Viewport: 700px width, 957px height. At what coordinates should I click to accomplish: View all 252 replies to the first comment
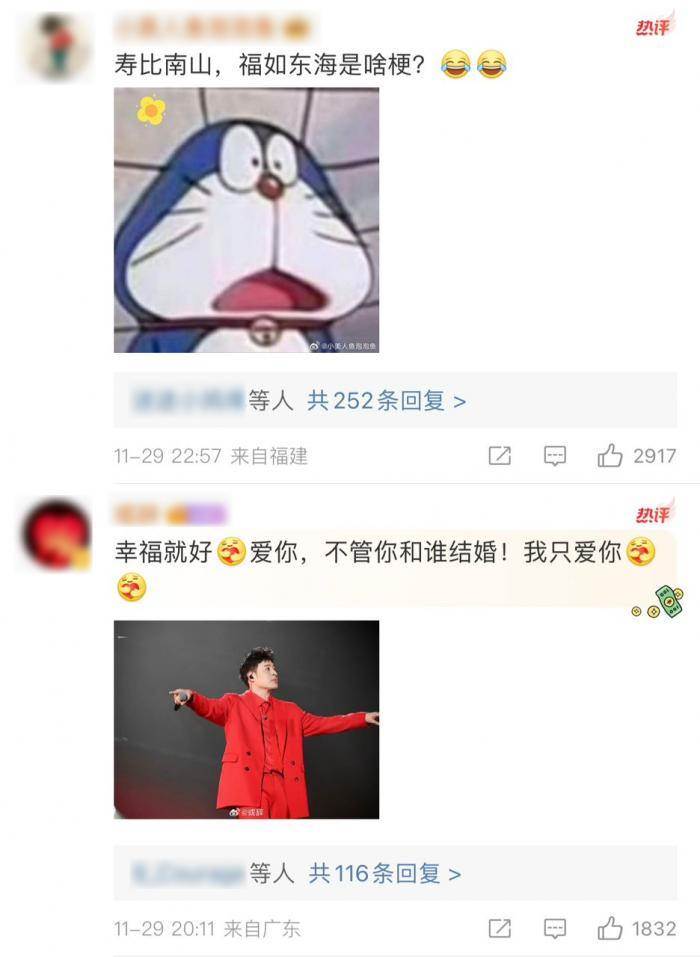pos(387,401)
